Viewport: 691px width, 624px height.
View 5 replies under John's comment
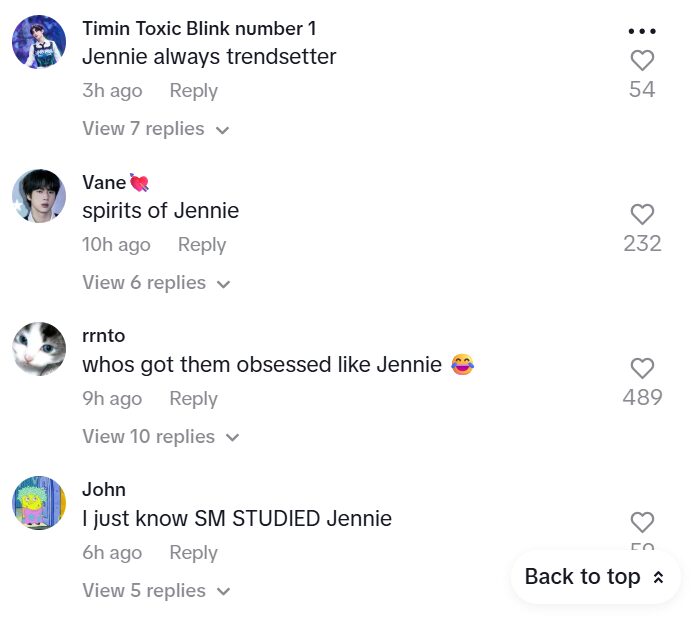pos(156,591)
